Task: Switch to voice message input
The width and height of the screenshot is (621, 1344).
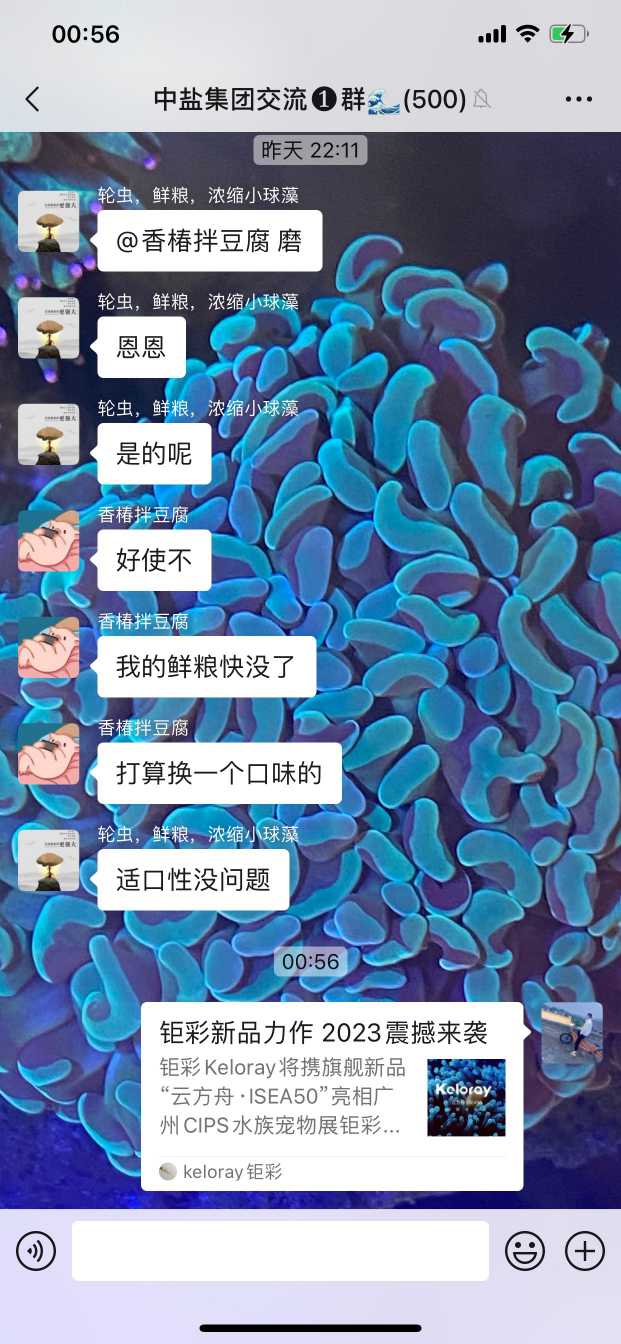Action: [36, 1250]
